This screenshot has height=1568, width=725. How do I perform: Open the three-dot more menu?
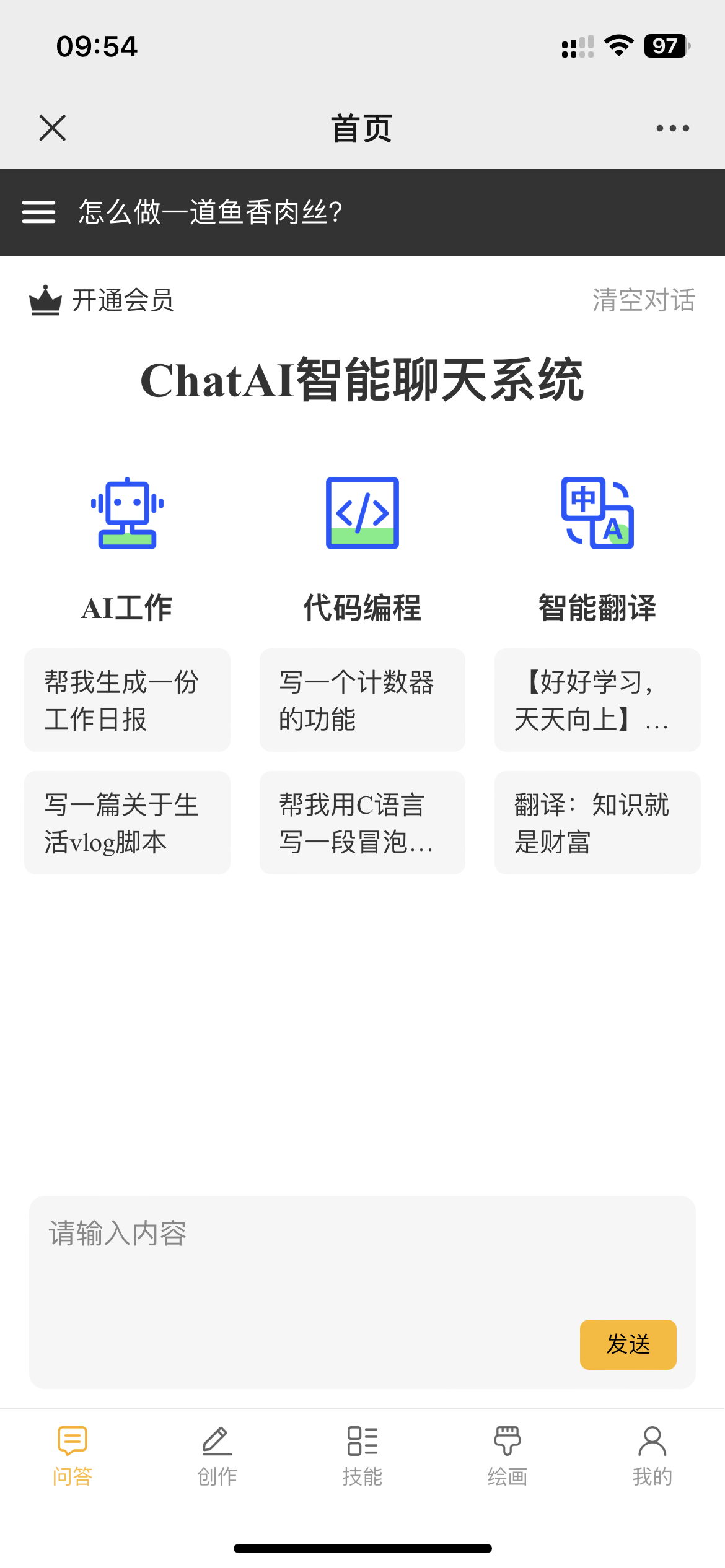point(672,128)
